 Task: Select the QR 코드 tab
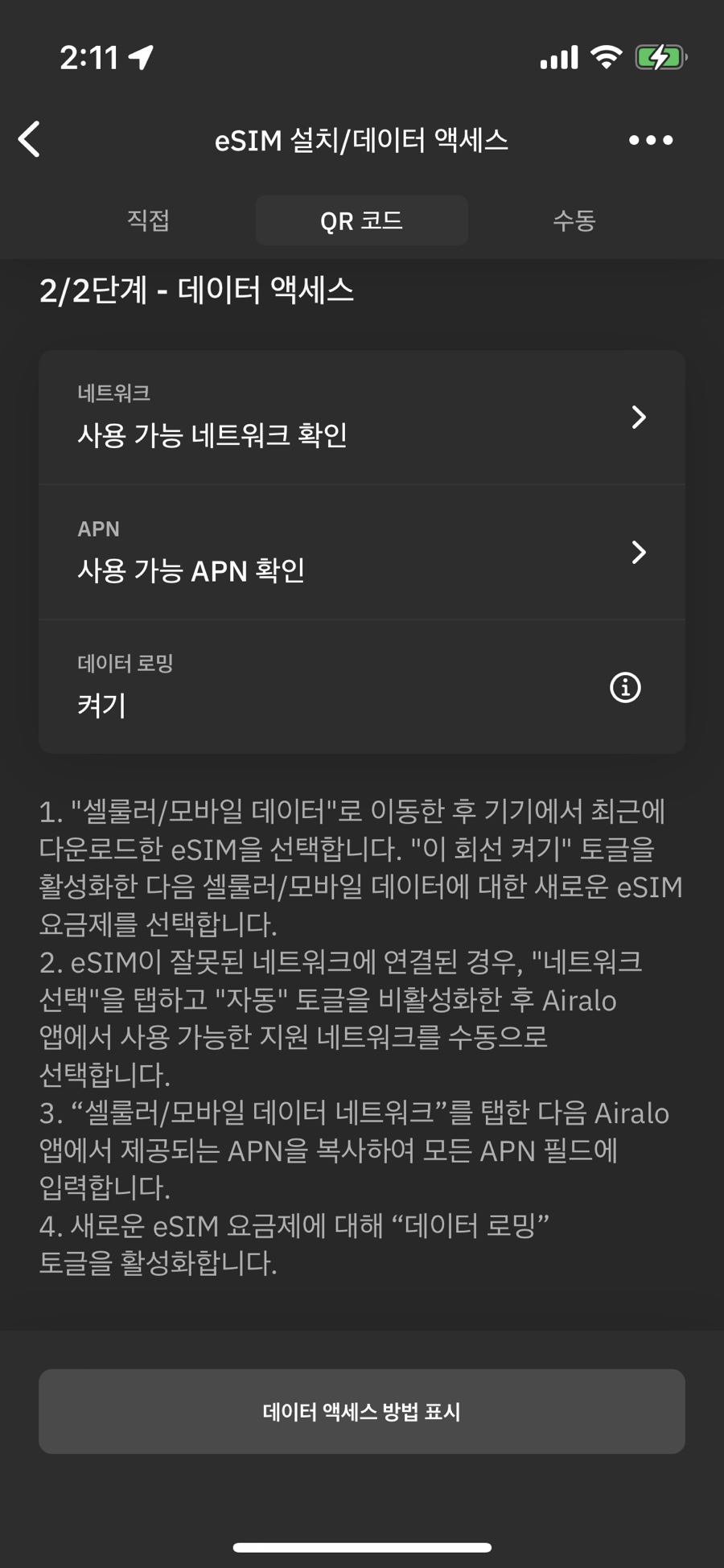[x=362, y=220]
